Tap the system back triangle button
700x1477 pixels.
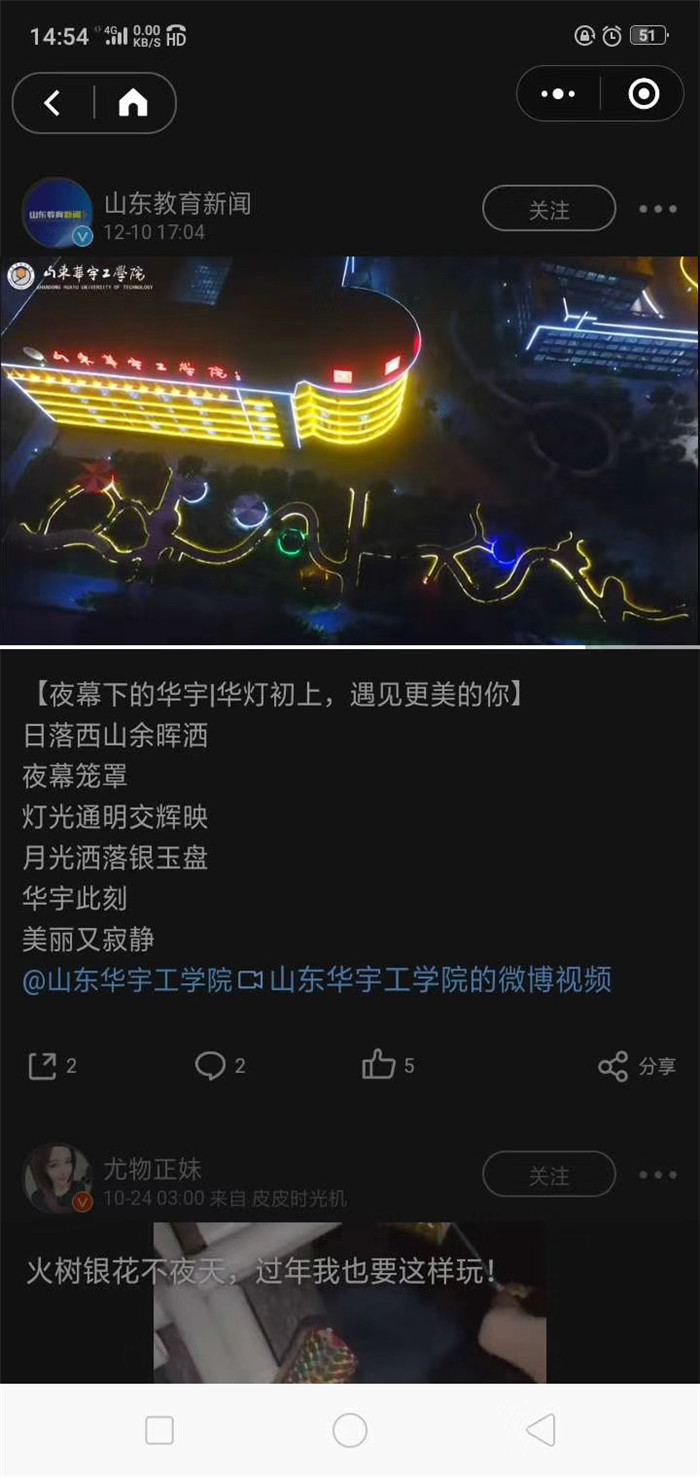pyautogui.click(x=540, y=1430)
